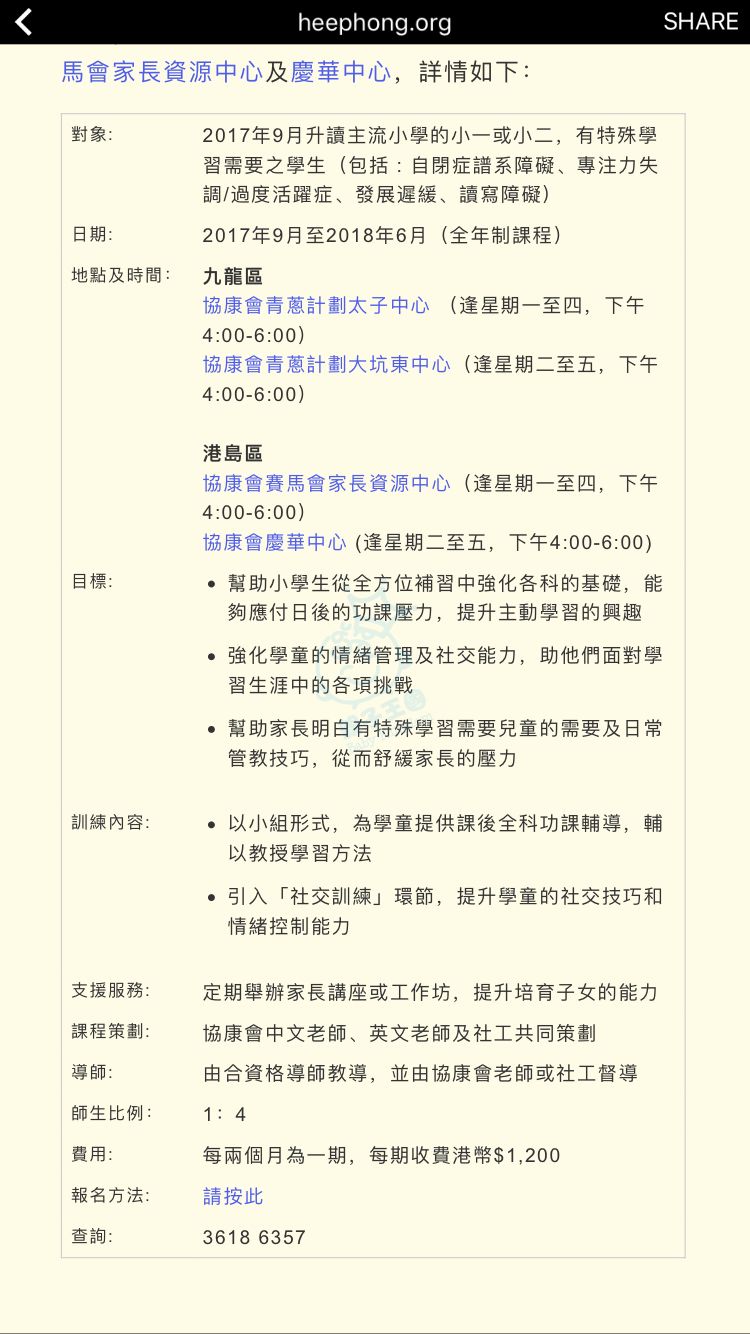Viewport: 750px width, 1334px height.
Task: Open 協康會賽馬會家長資源中心 link
Action: [327, 483]
